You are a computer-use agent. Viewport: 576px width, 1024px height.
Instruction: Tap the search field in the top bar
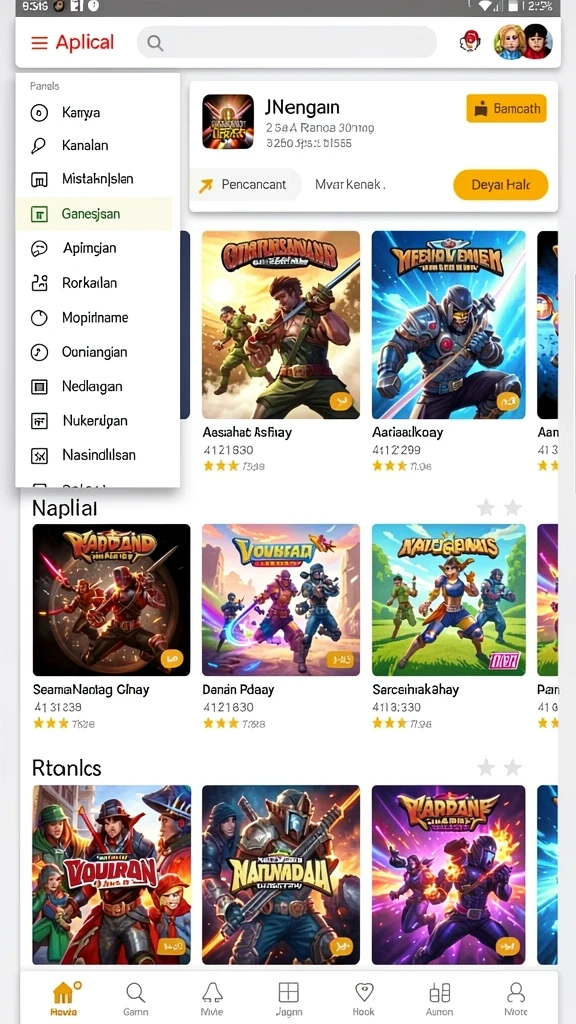click(x=287, y=42)
